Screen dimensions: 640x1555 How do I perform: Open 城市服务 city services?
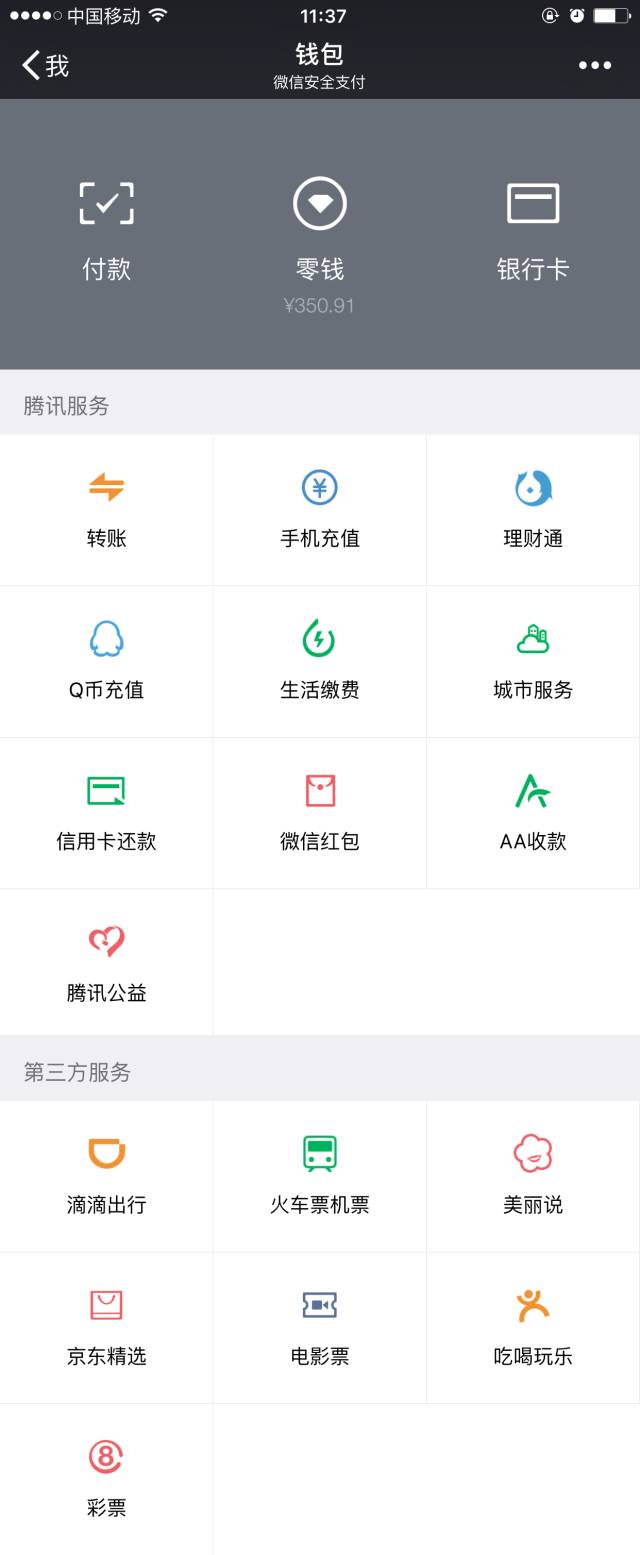pyautogui.click(x=532, y=661)
